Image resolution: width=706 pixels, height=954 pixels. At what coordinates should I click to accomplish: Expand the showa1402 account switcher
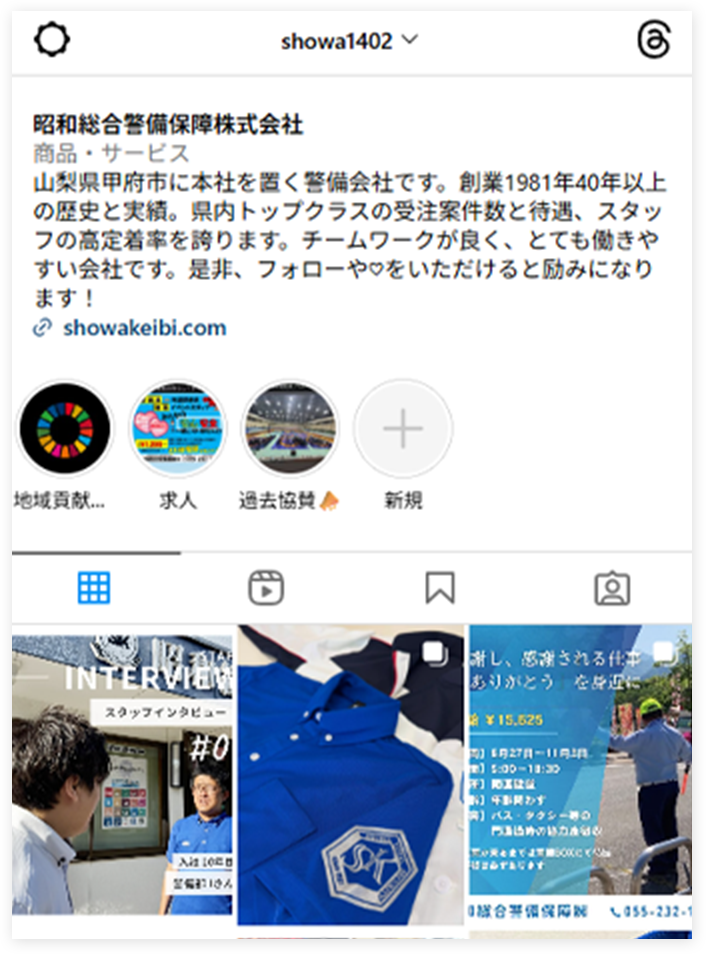pyautogui.click(x=349, y=41)
